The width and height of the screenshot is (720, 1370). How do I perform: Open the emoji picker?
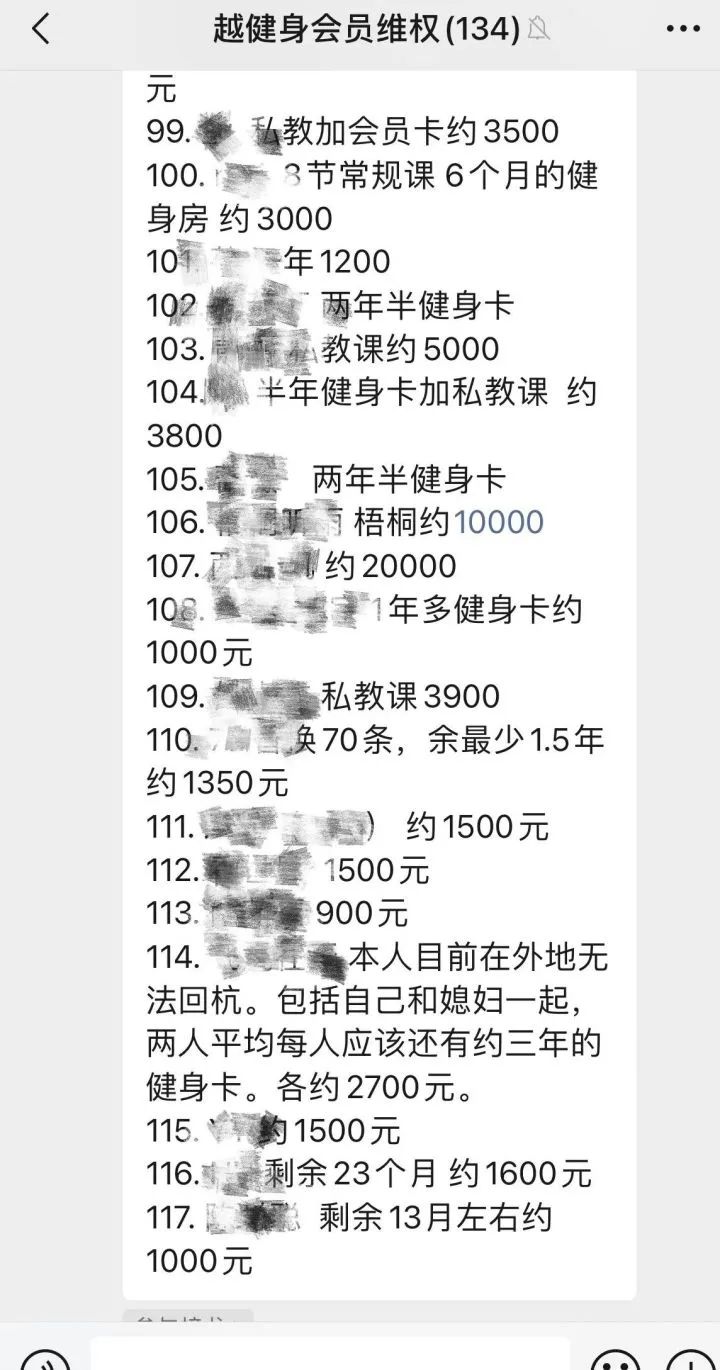click(x=616, y=1362)
